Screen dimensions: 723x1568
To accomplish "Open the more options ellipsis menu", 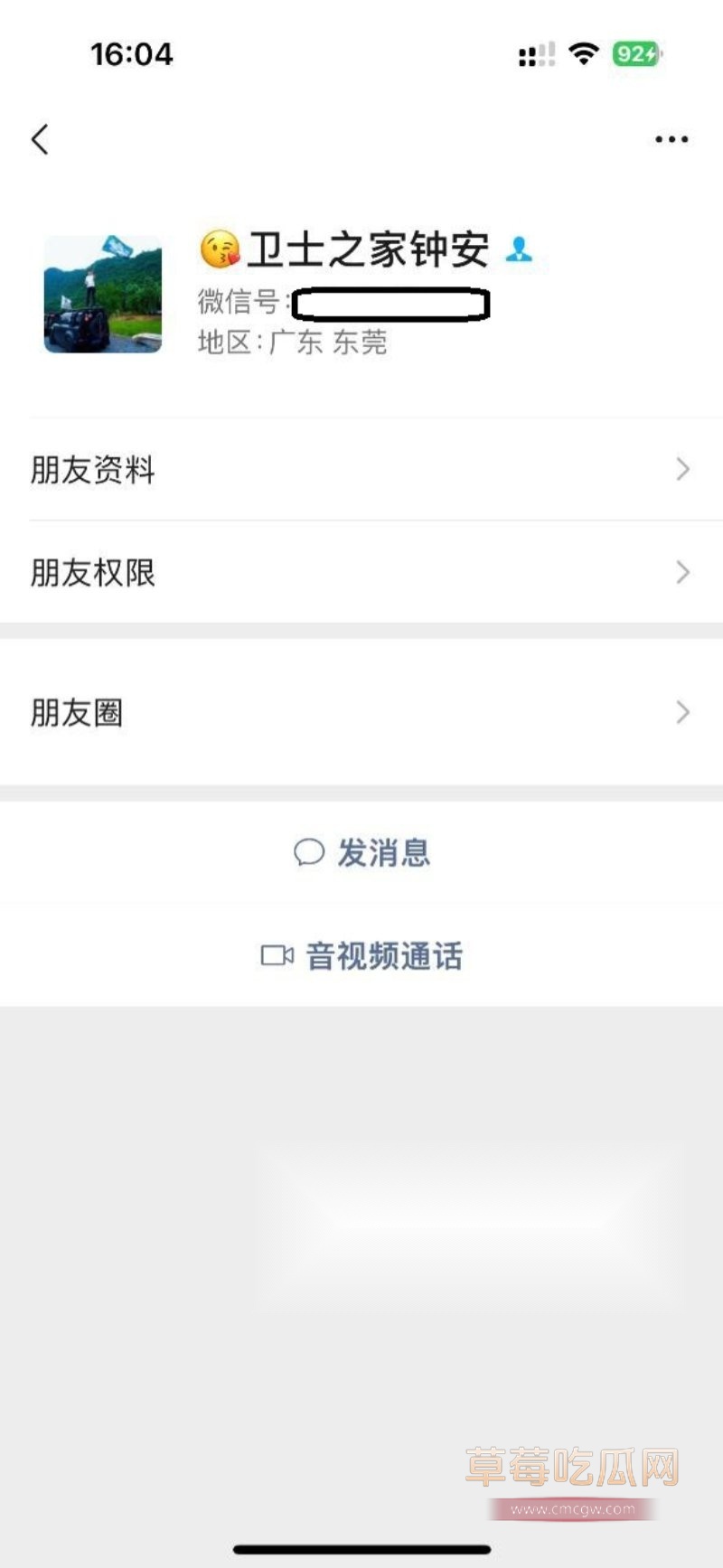I will click(x=671, y=137).
